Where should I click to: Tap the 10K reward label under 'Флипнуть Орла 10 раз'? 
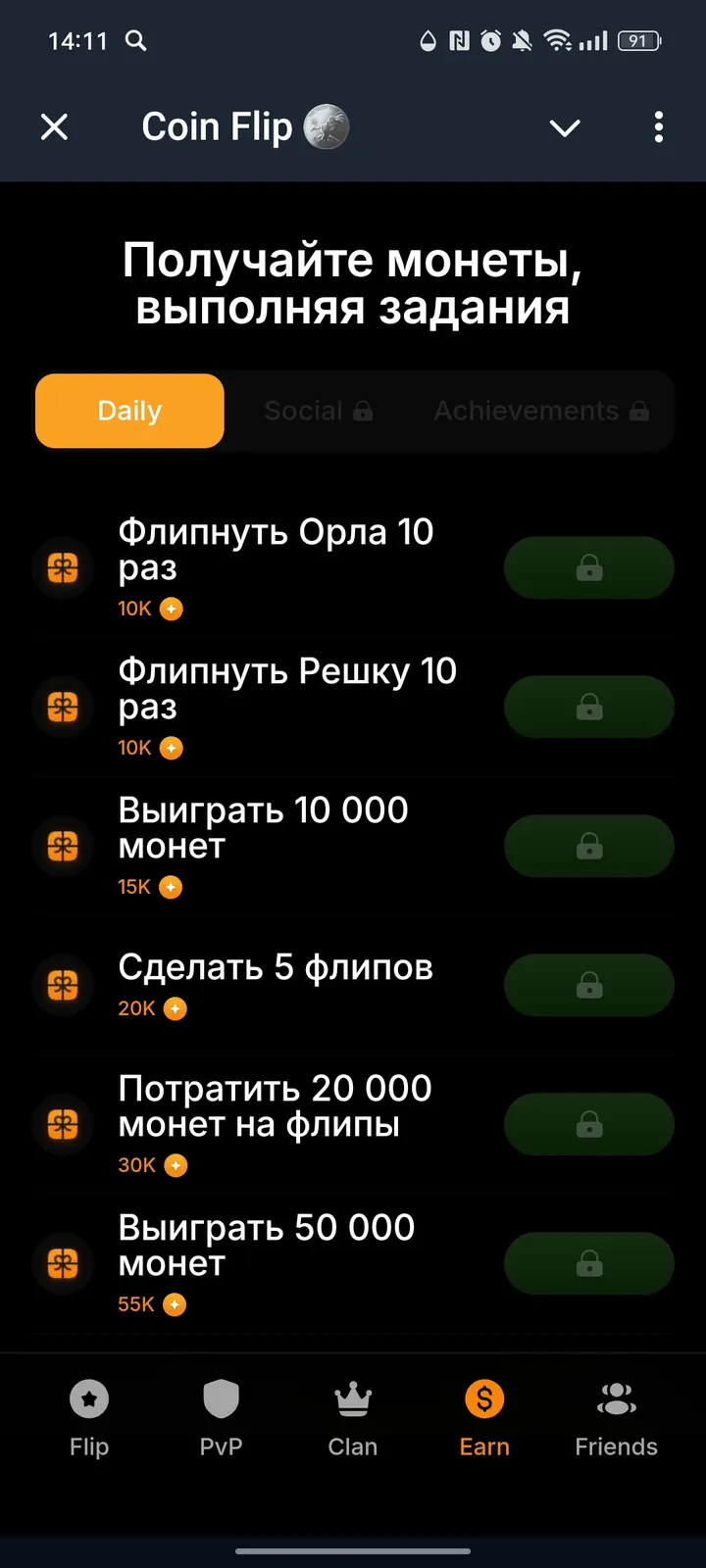[x=133, y=609]
